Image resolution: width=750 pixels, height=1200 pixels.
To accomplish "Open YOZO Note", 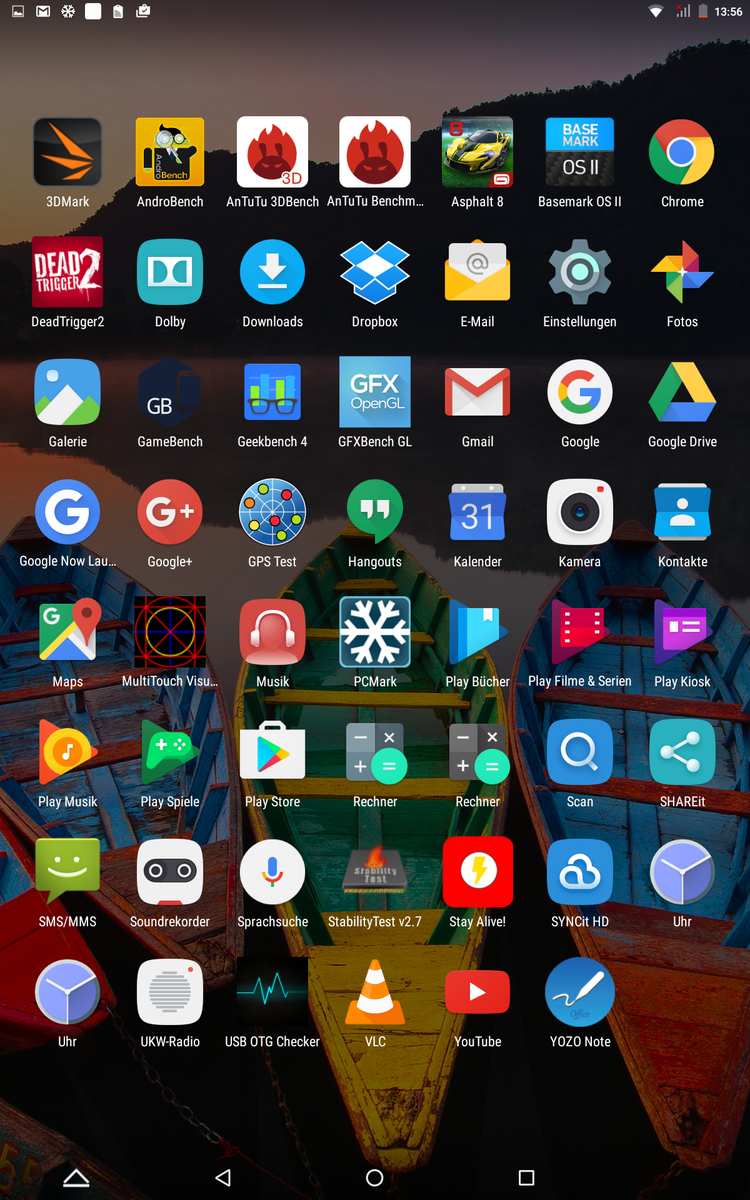I will coord(580,993).
